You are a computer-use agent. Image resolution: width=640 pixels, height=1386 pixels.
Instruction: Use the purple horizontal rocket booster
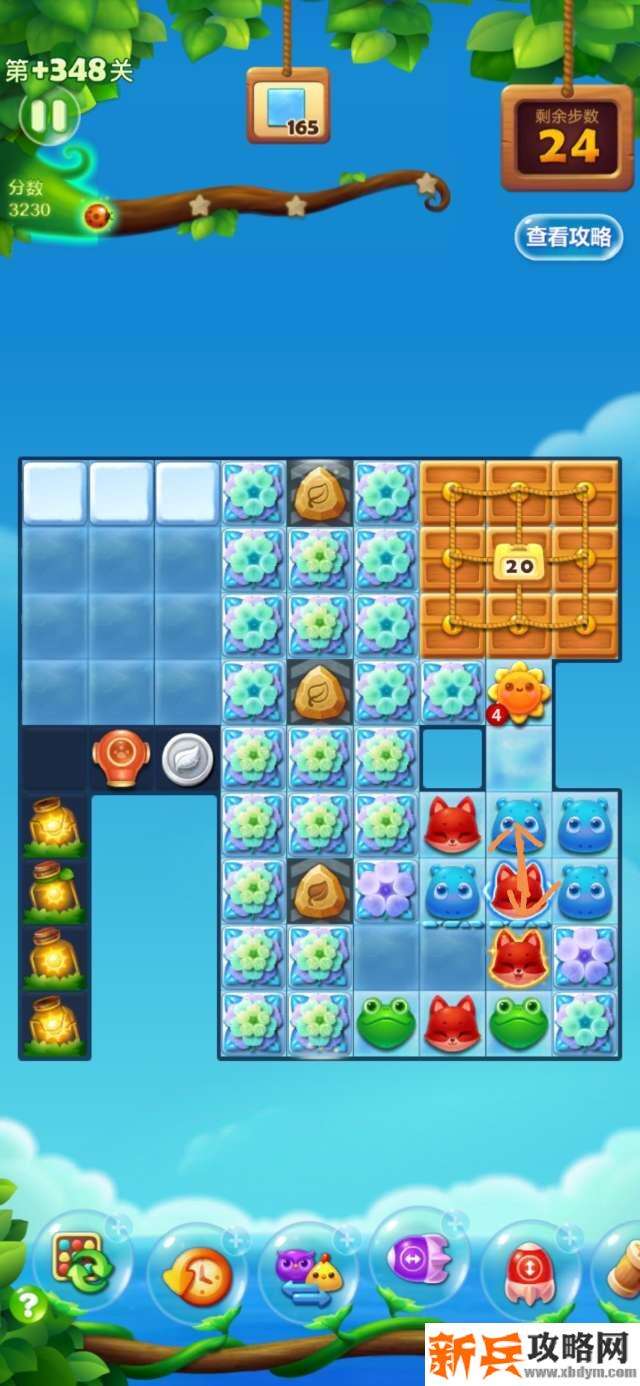(419, 1260)
